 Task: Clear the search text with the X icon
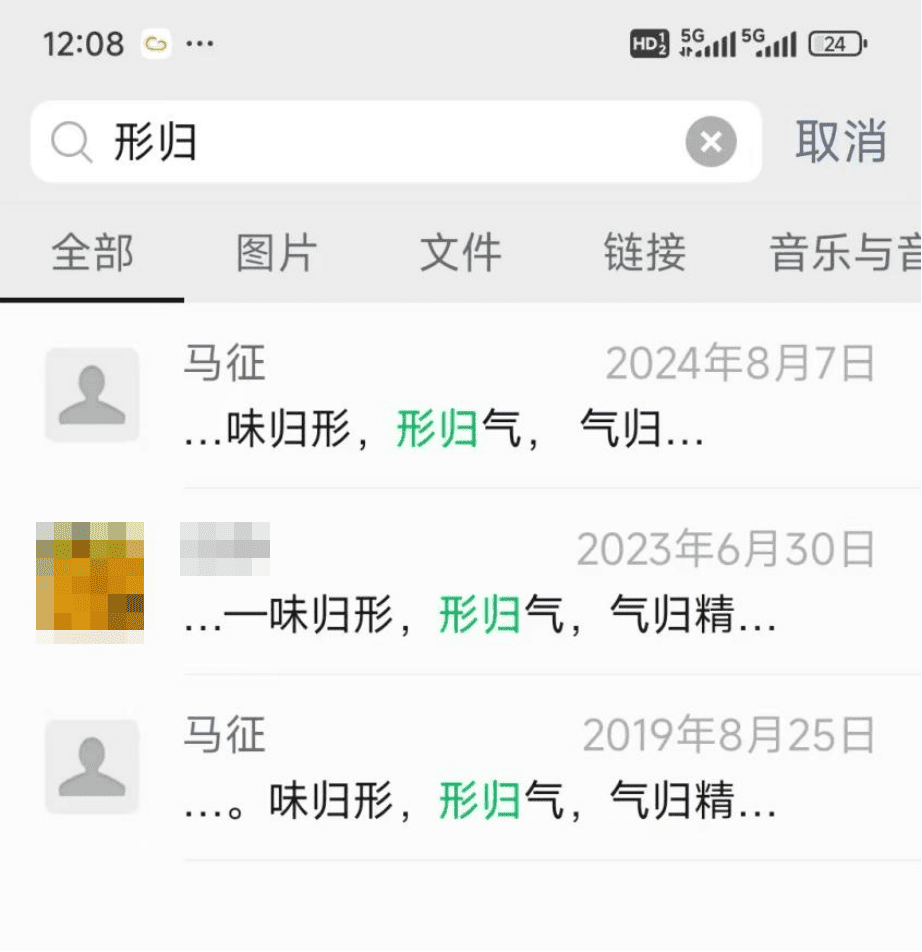point(710,143)
